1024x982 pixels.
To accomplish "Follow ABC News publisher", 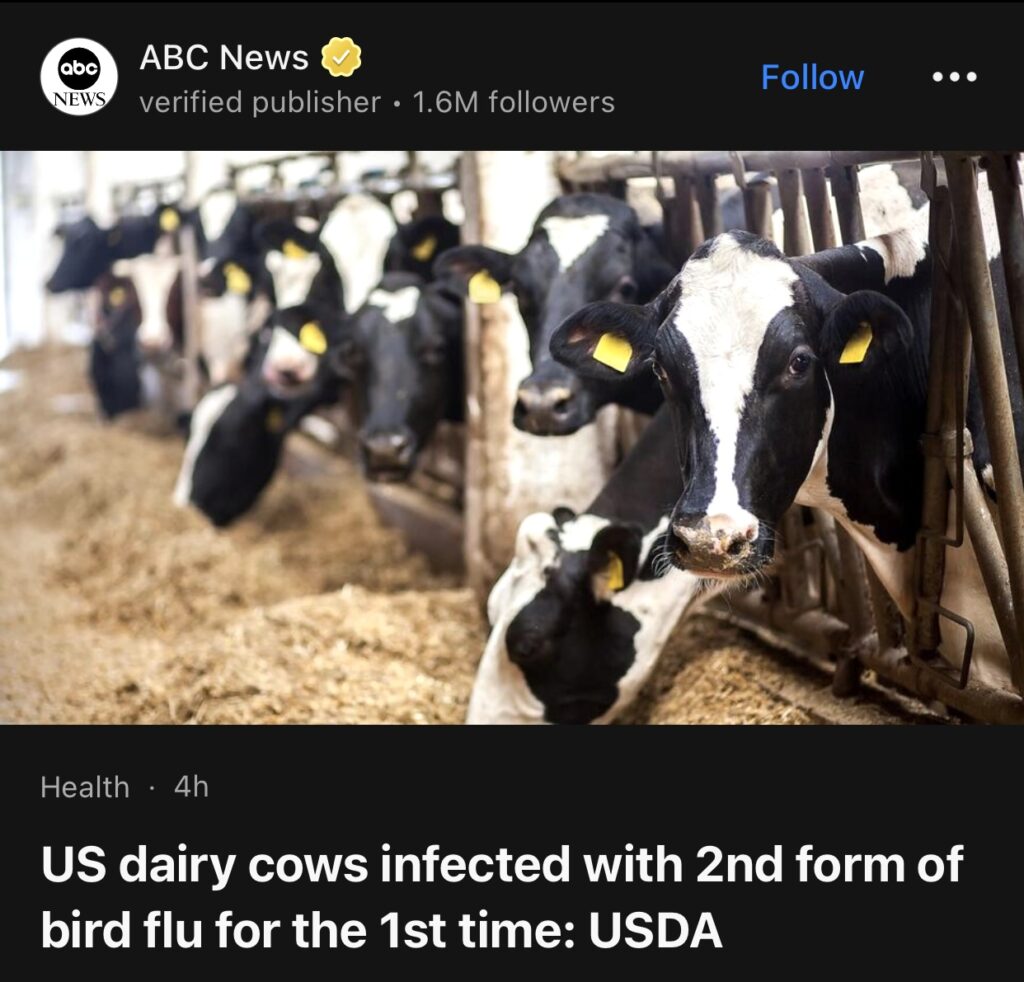I will pyautogui.click(x=812, y=78).
